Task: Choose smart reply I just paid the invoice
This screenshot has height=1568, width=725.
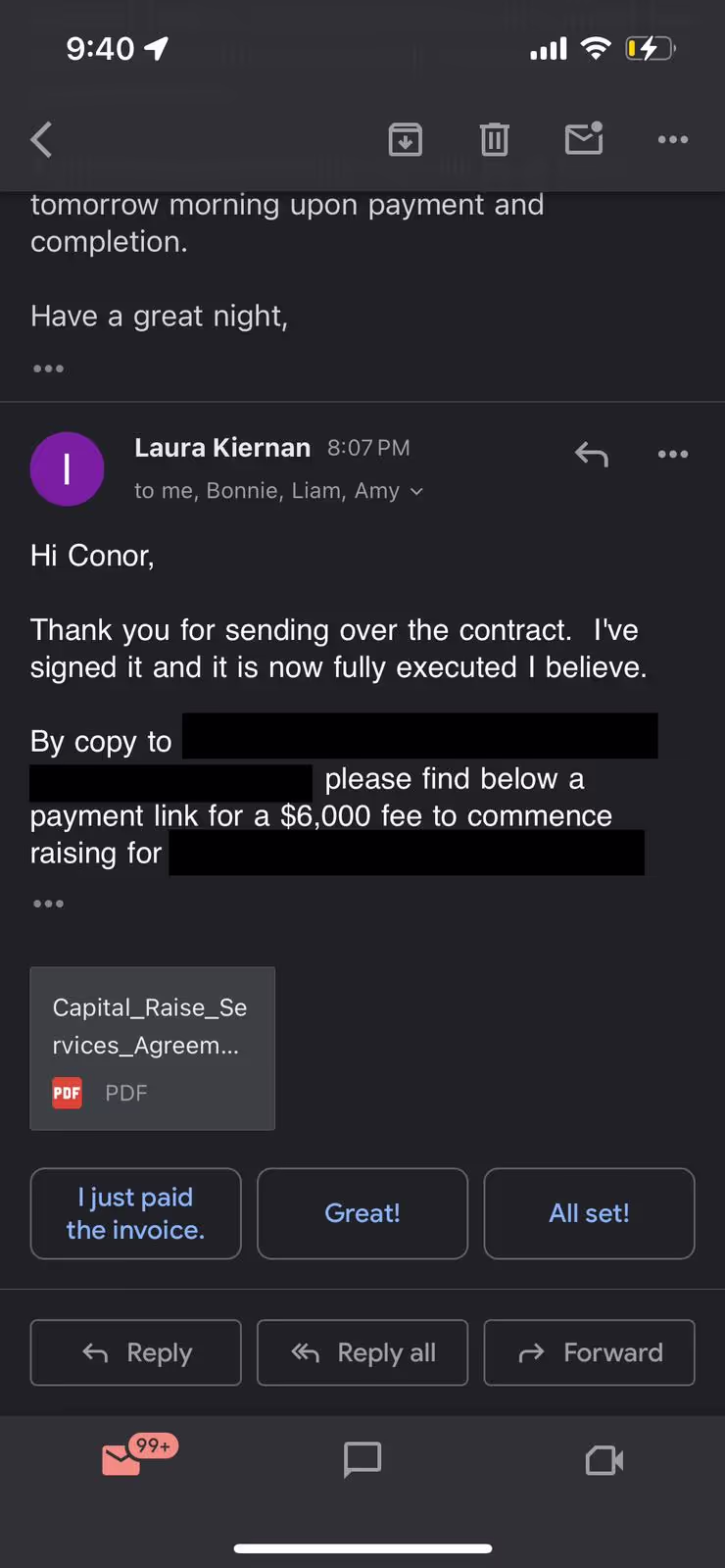Action: pos(135,1213)
